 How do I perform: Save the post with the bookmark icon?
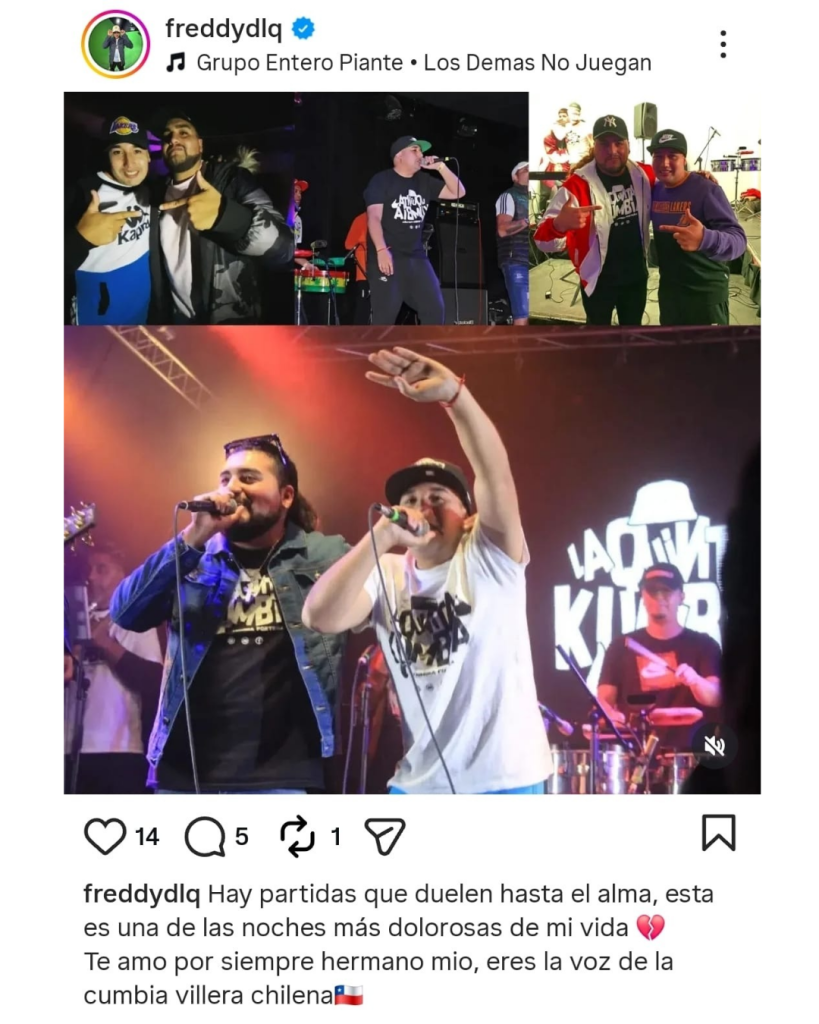click(718, 833)
